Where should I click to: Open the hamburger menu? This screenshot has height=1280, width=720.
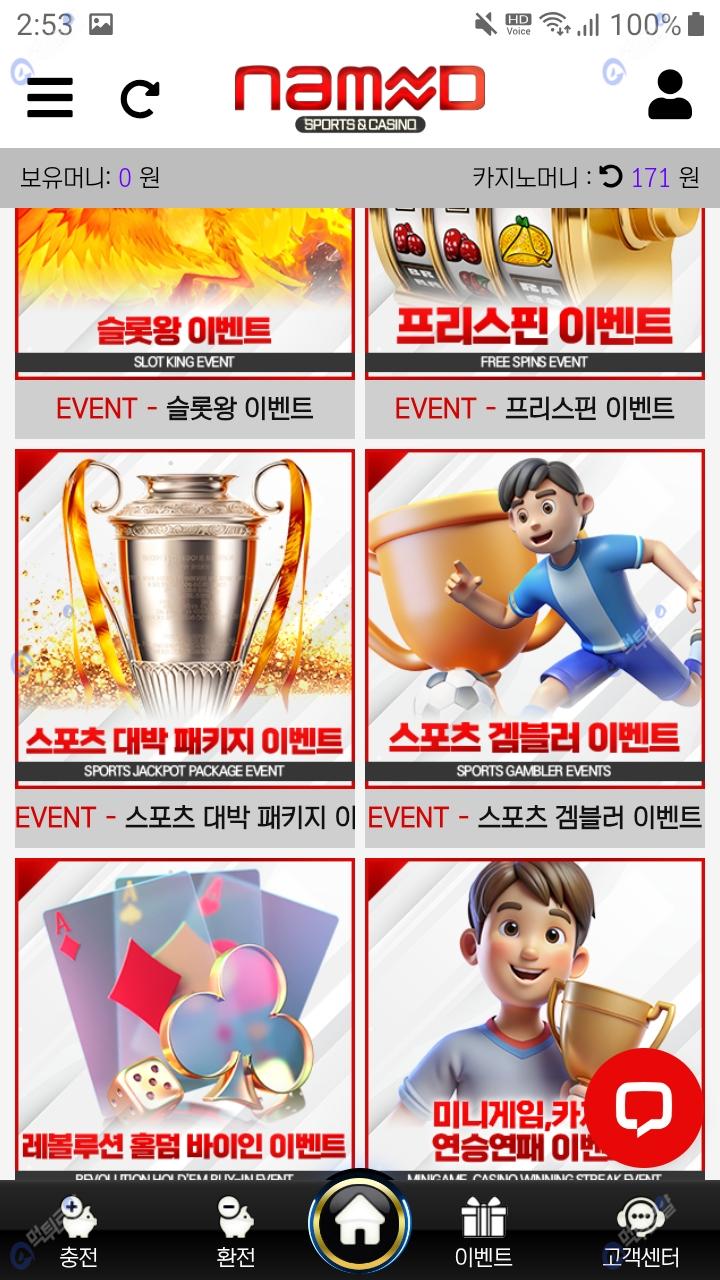point(50,97)
